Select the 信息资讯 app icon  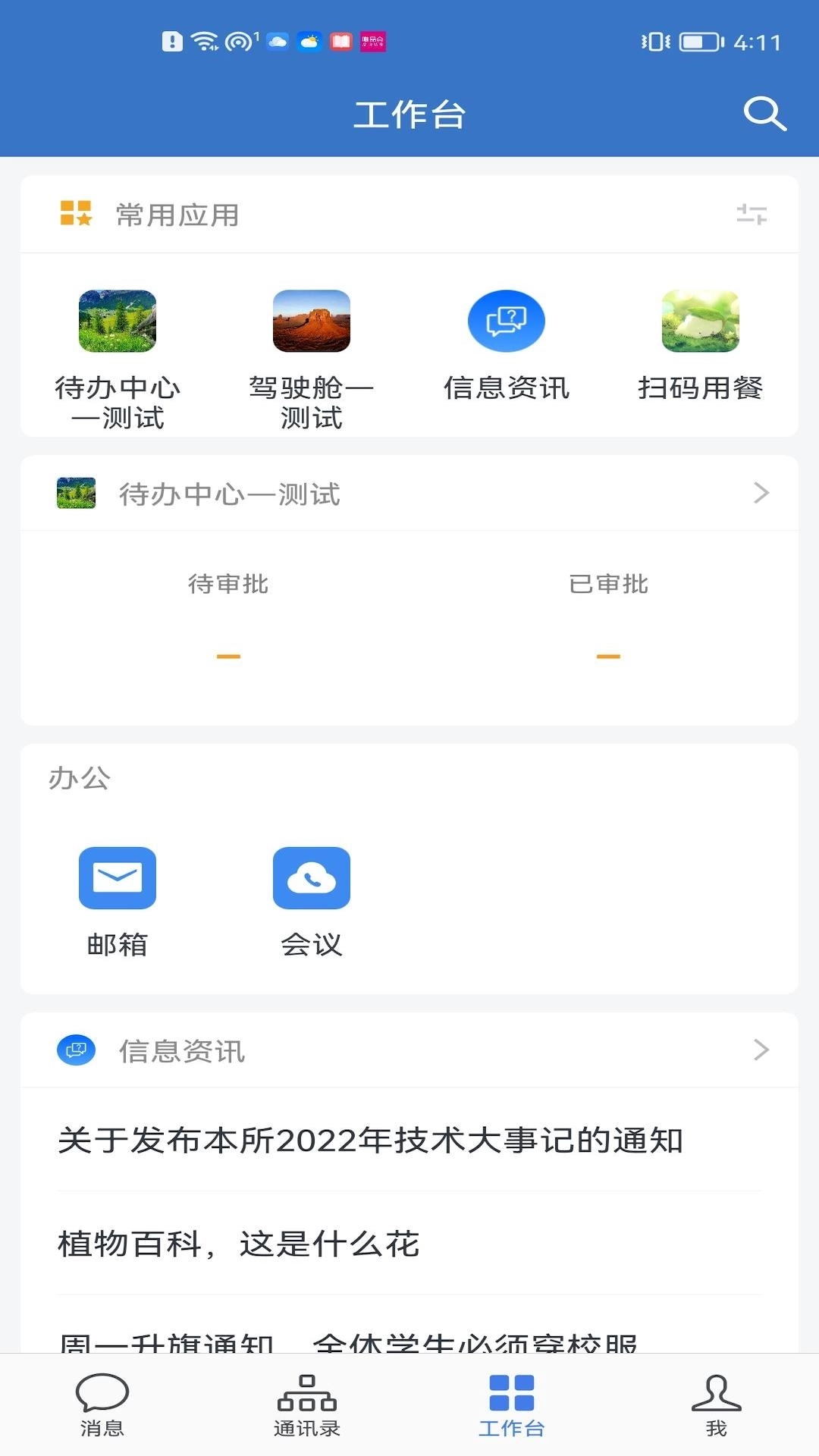(x=507, y=322)
